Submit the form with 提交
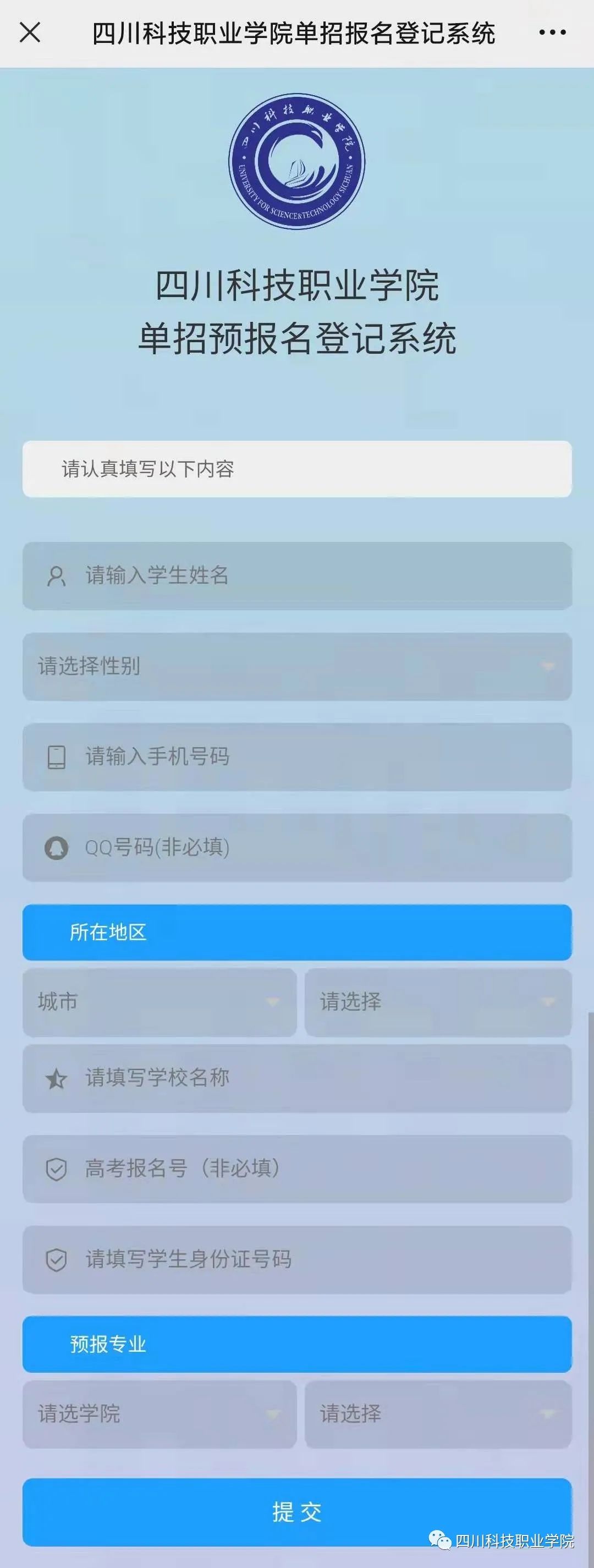This screenshot has width=594, height=1568. coord(297,1511)
